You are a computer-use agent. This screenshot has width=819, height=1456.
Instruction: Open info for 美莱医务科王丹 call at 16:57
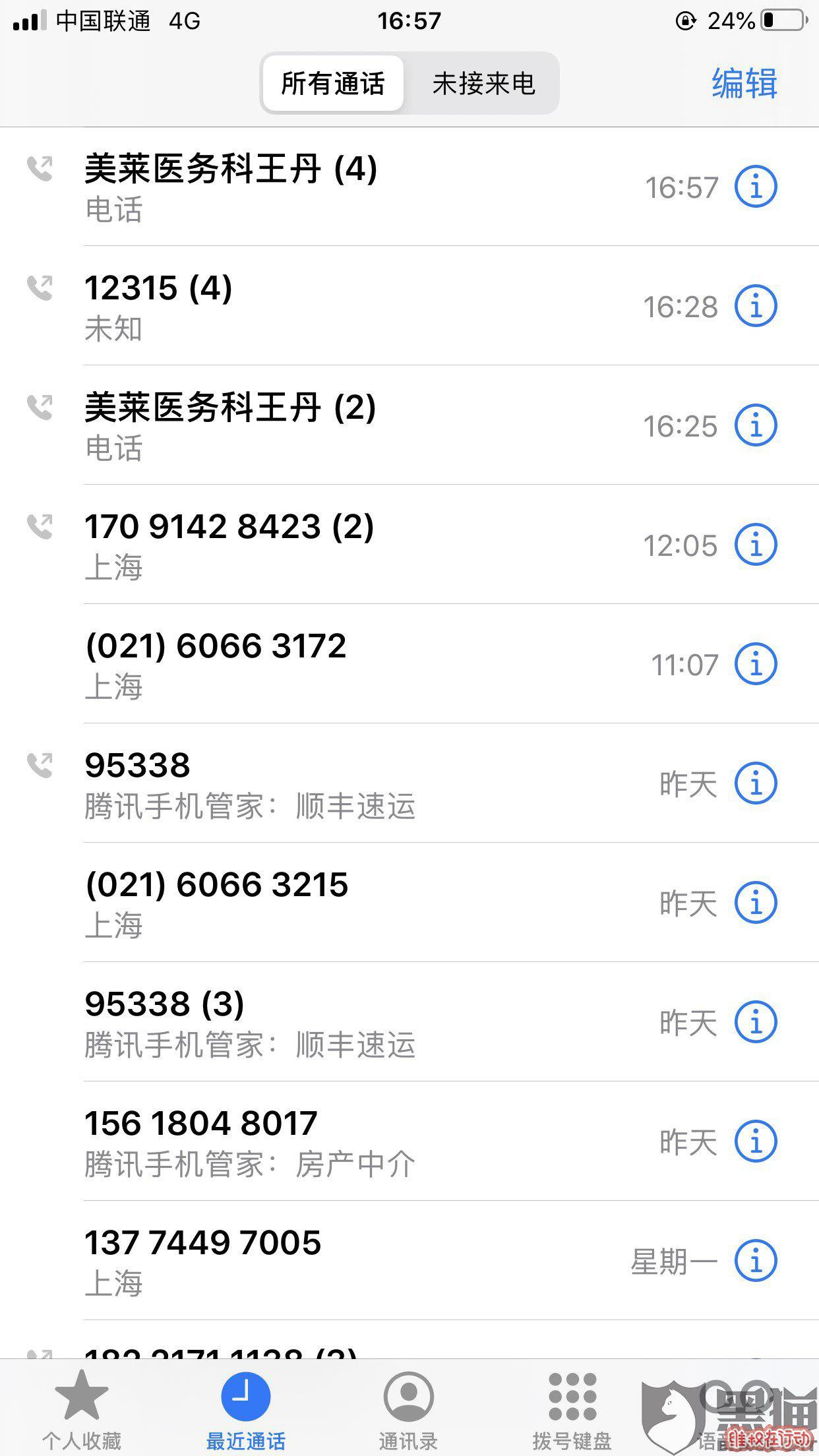point(756,187)
